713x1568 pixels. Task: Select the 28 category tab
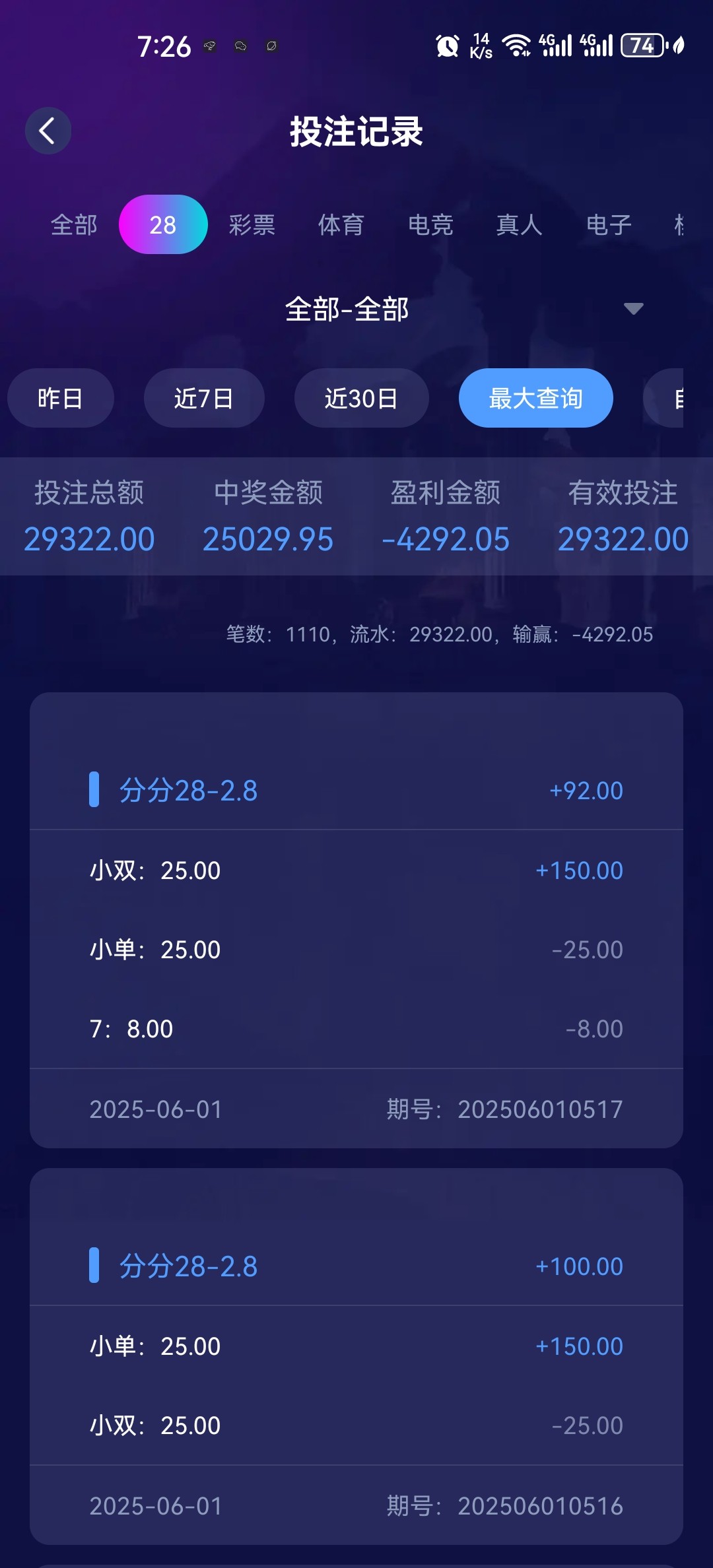163,224
